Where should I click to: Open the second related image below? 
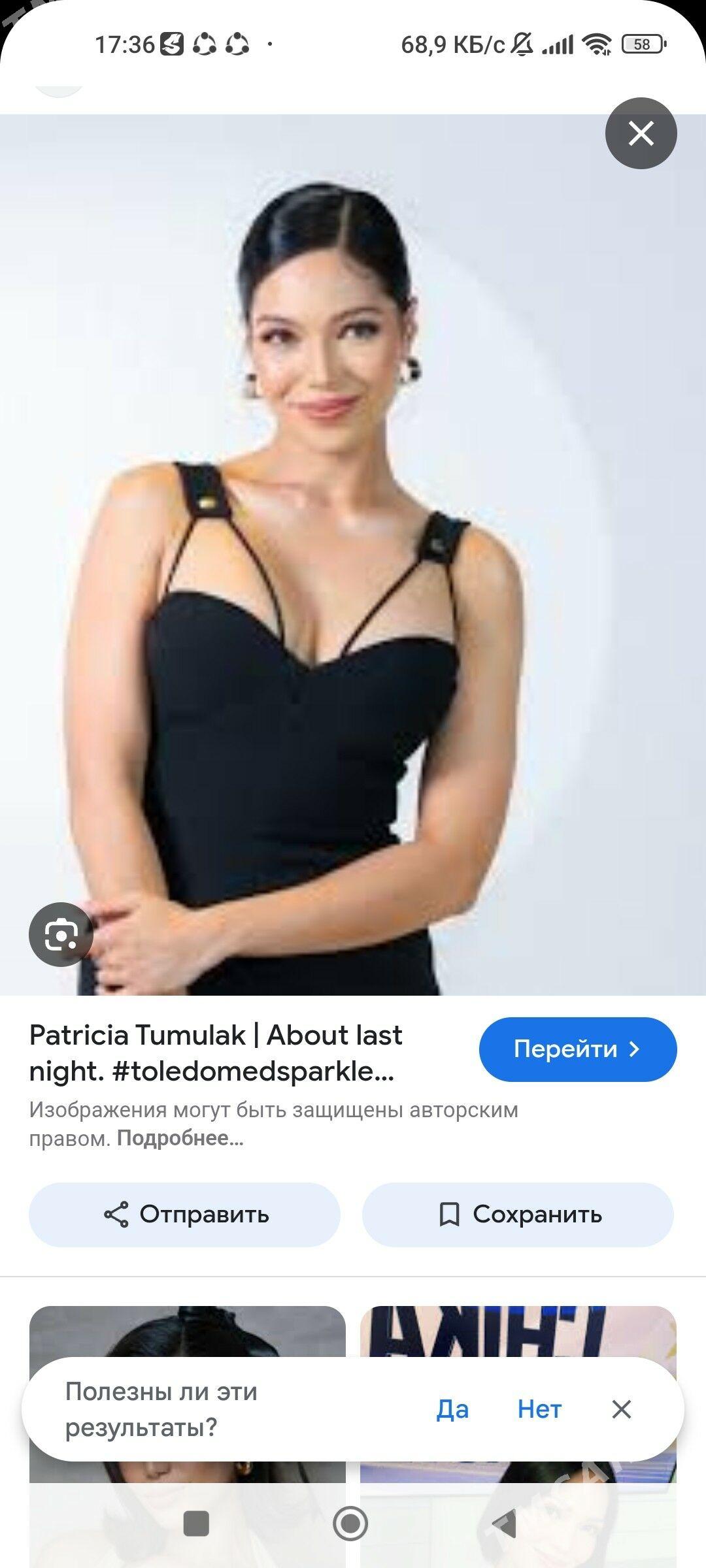(x=518, y=1333)
